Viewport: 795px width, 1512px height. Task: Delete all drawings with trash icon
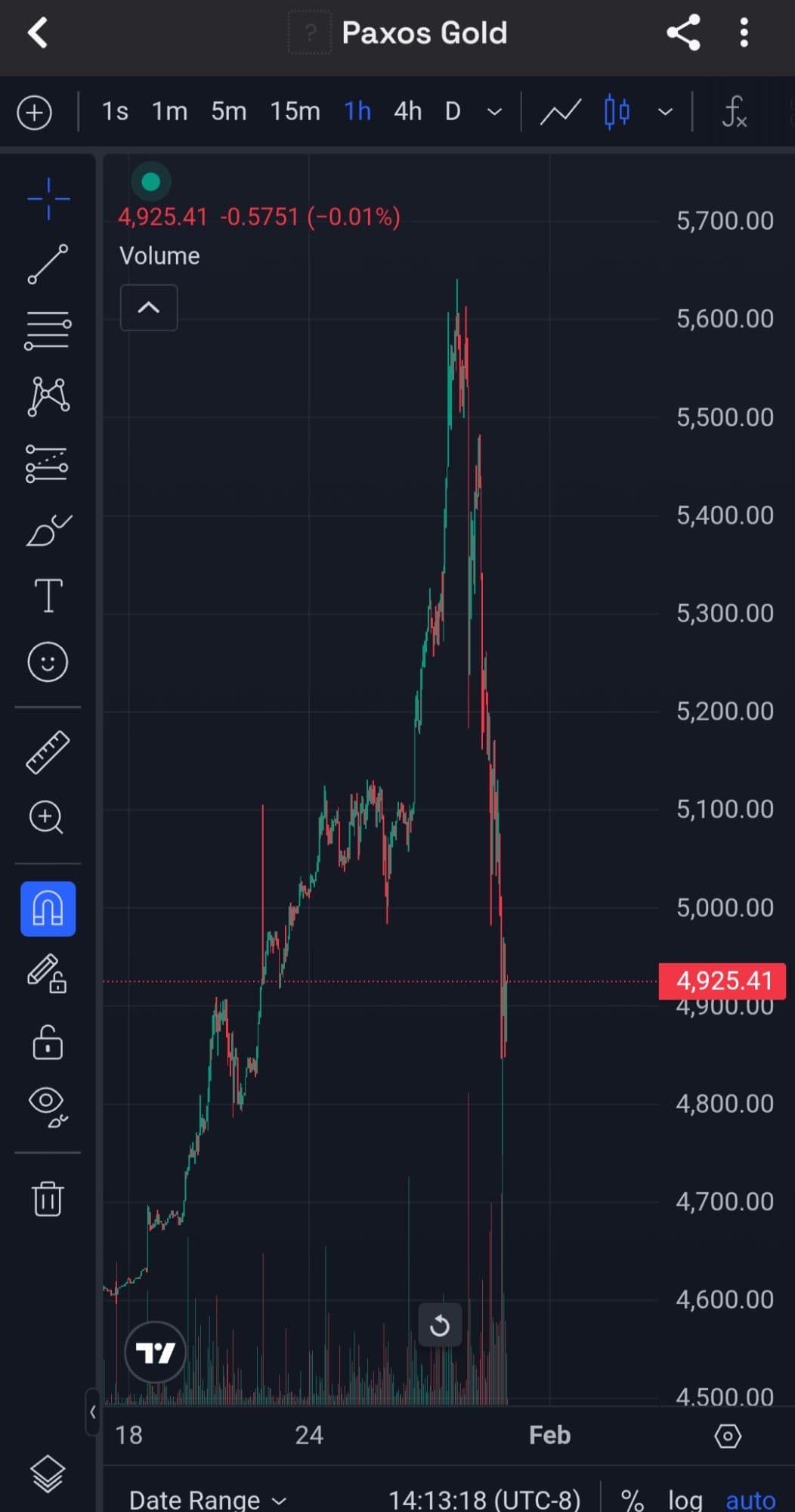48,1198
